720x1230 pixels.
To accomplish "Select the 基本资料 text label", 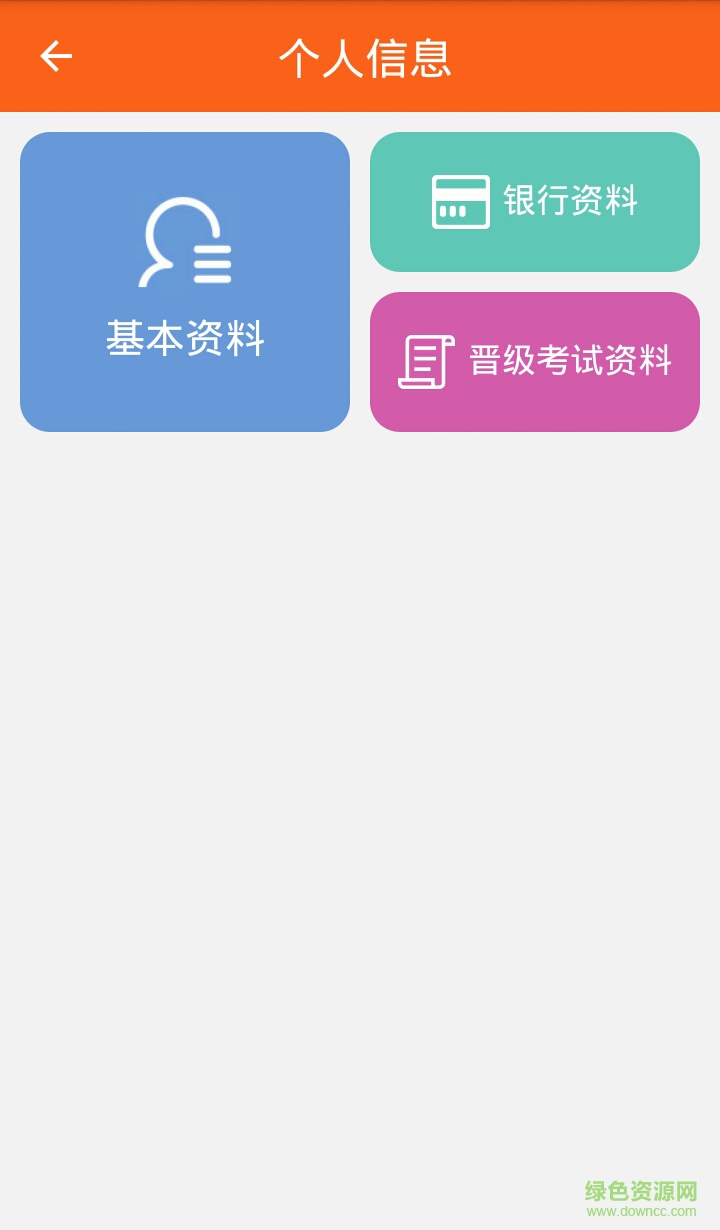I will pyautogui.click(x=184, y=338).
